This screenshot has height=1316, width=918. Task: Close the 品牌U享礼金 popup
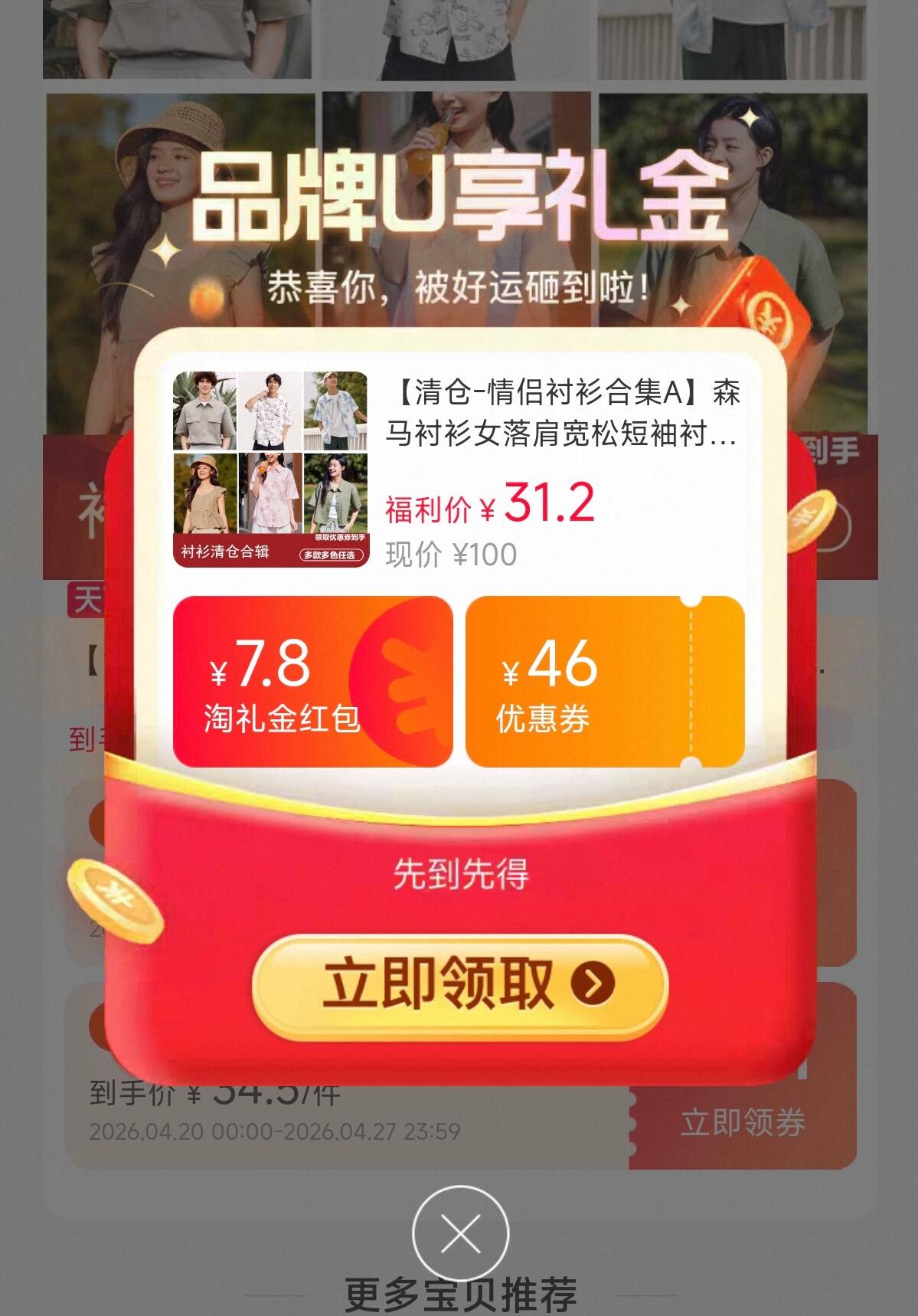click(460, 1233)
